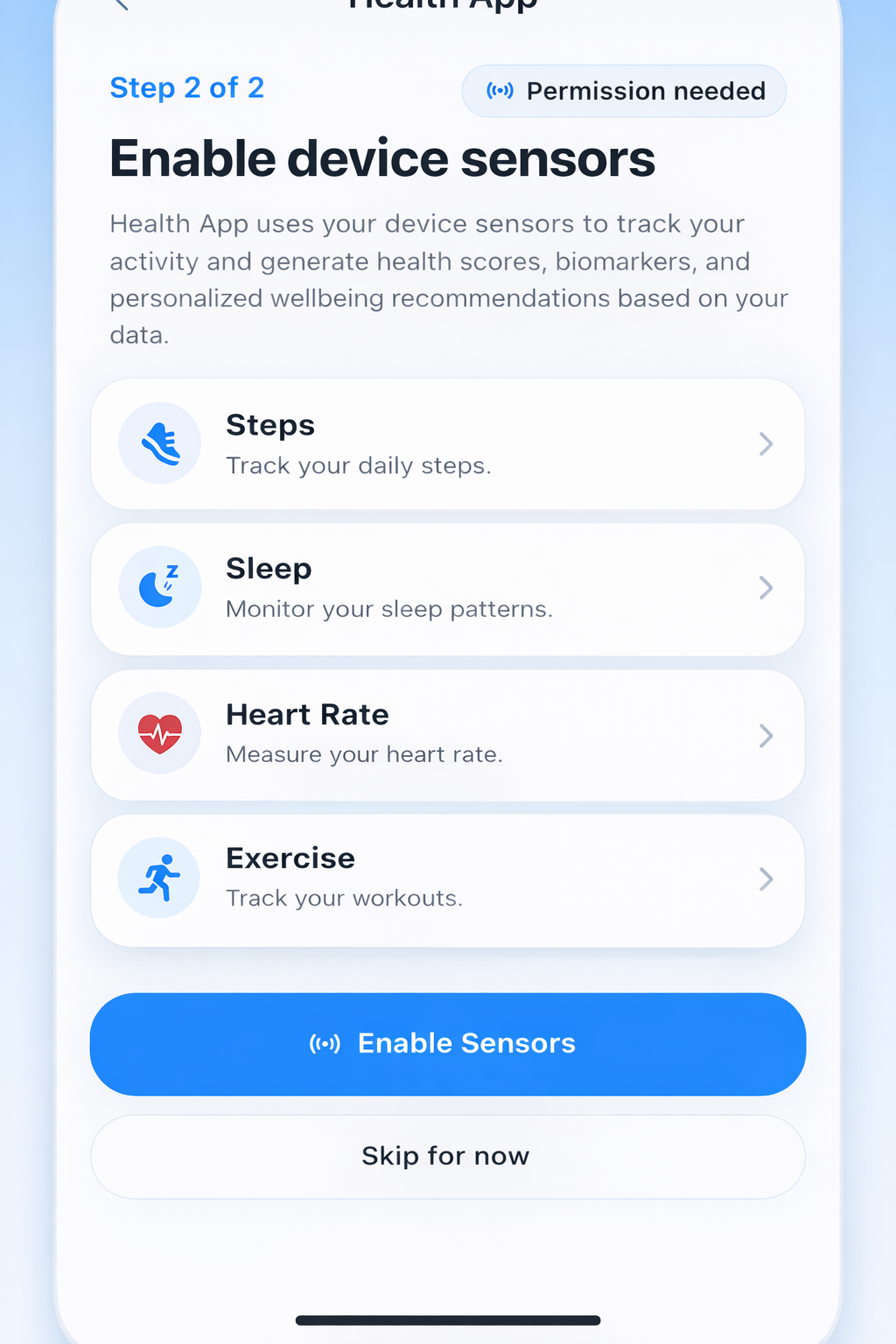Click the sensor icon inside Enable Sensors button
This screenshot has width=896, height=1344.
[x=324, y=1043]
